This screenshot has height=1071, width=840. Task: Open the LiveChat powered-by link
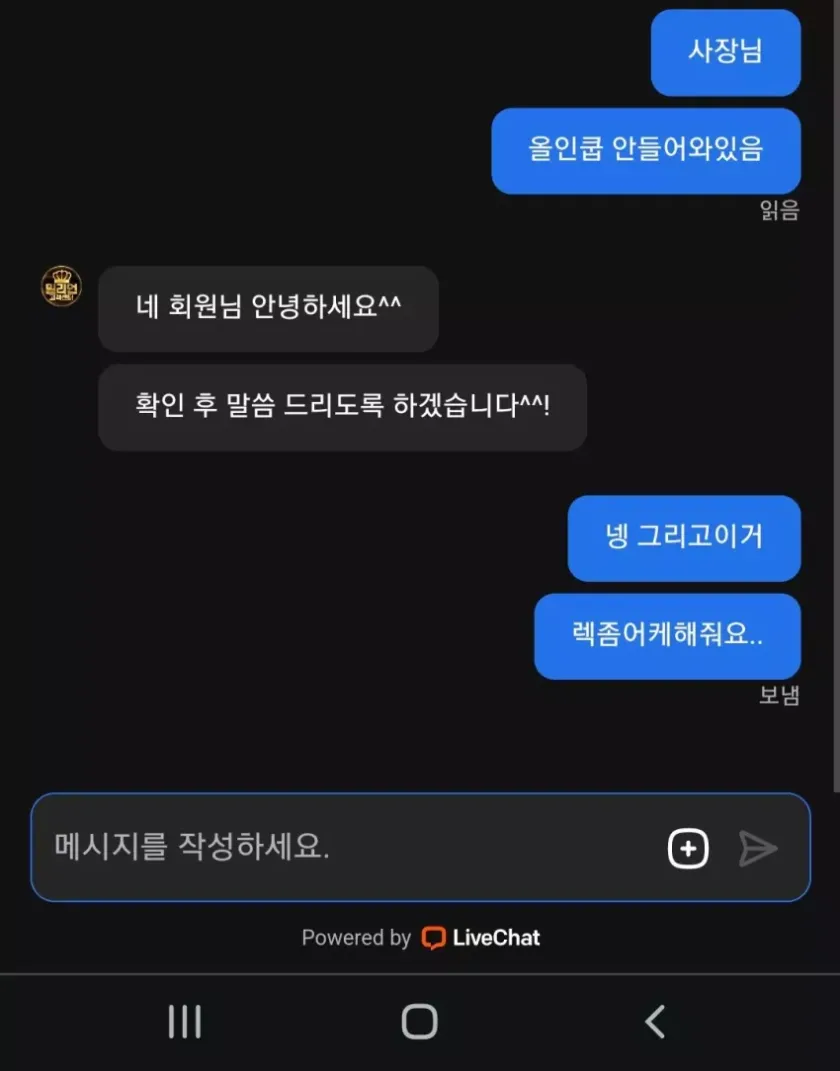(480, 938)
